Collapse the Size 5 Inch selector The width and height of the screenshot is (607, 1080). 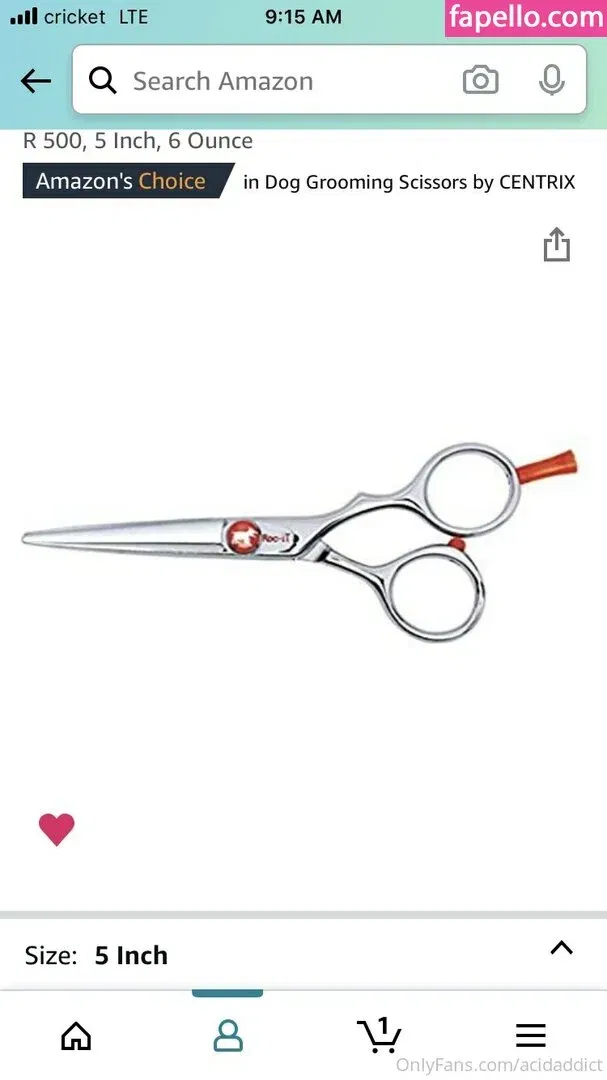click(x=561, y=948)
